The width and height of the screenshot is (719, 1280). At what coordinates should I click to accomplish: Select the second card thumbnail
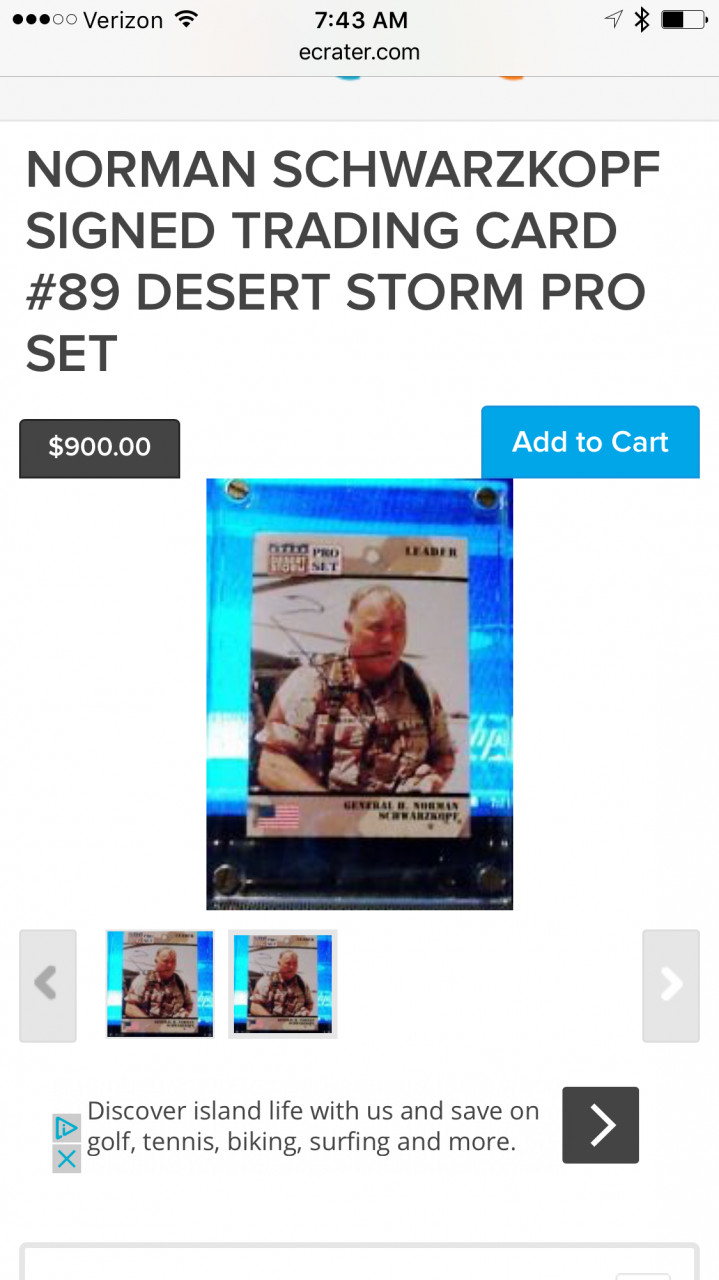click(282, 984)
